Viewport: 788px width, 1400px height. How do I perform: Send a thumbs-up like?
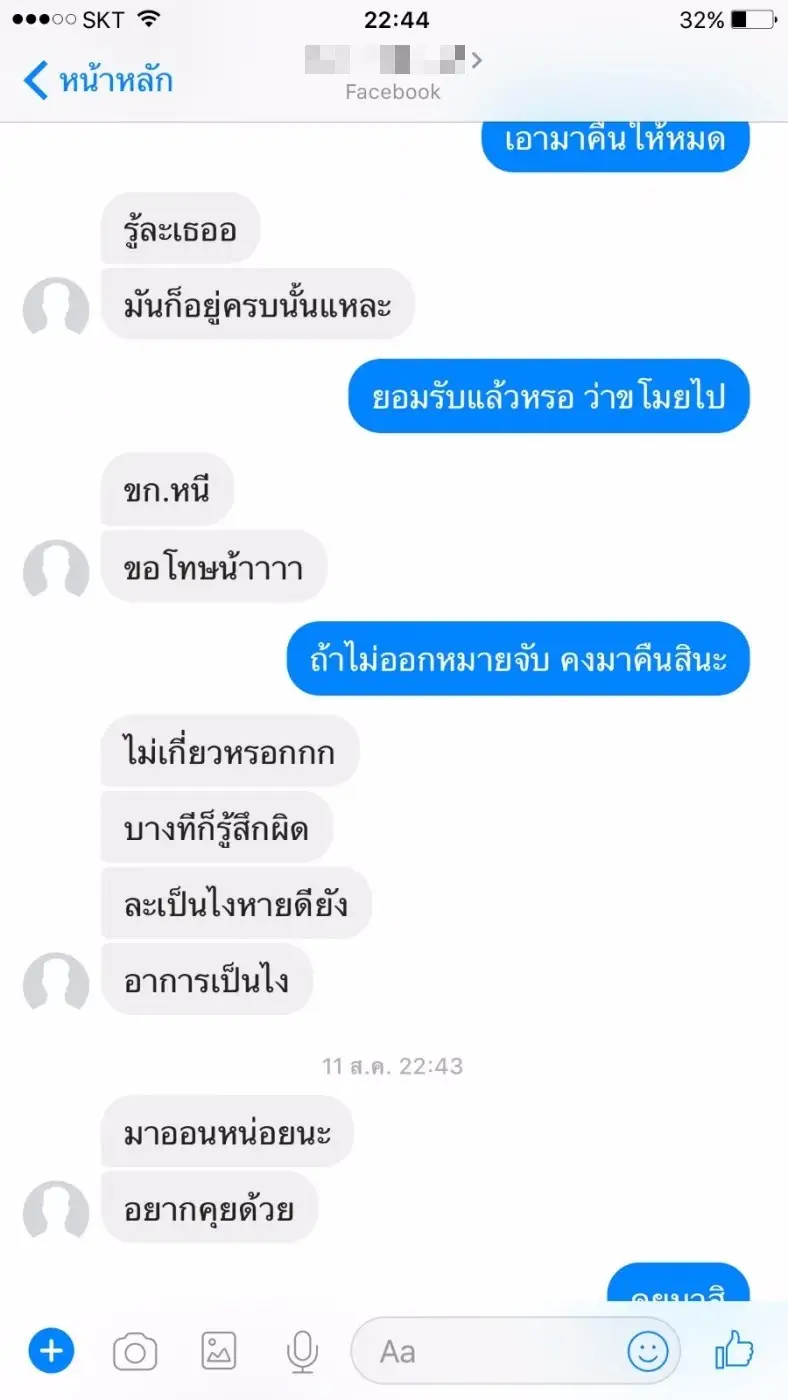pyautogui.click(x=735, y=1352)
